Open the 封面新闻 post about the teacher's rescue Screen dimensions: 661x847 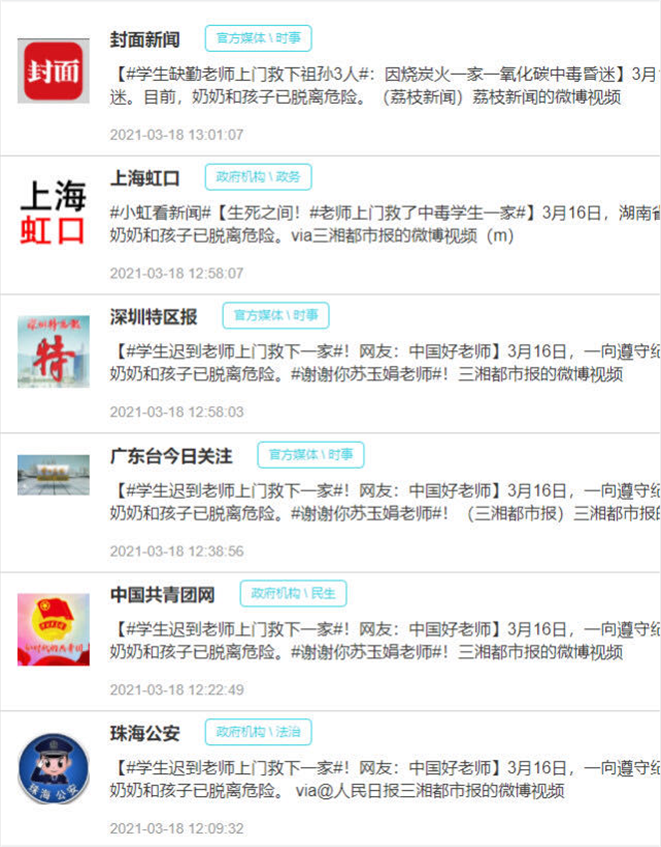[x=380, y=86]
